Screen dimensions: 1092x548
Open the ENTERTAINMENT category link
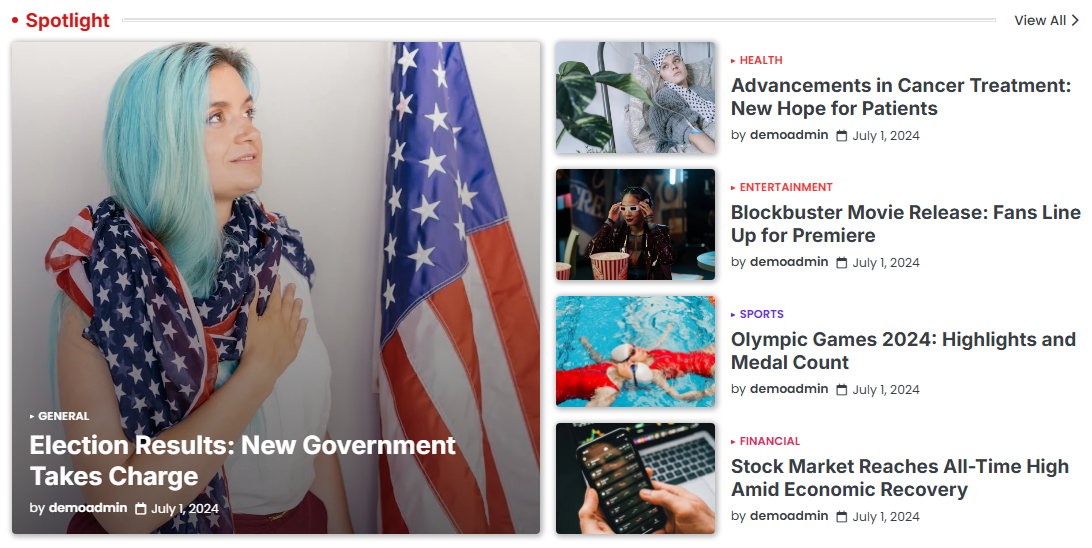(x=785, y=187)
